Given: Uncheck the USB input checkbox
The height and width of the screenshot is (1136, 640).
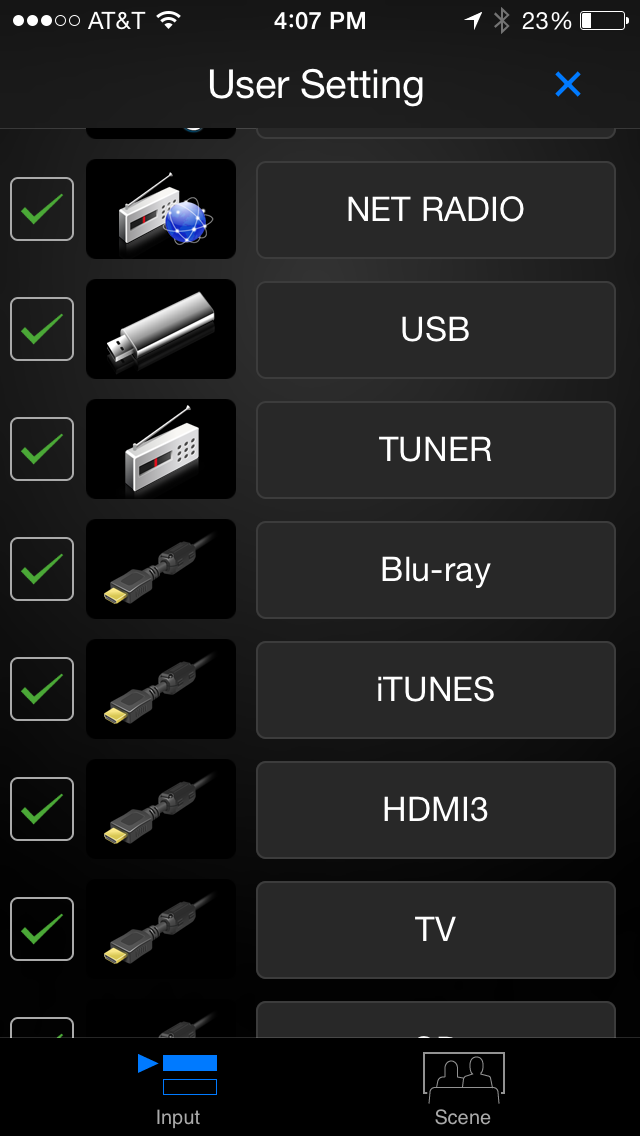Looking at the screenshot, I should (x=42, y=329).
